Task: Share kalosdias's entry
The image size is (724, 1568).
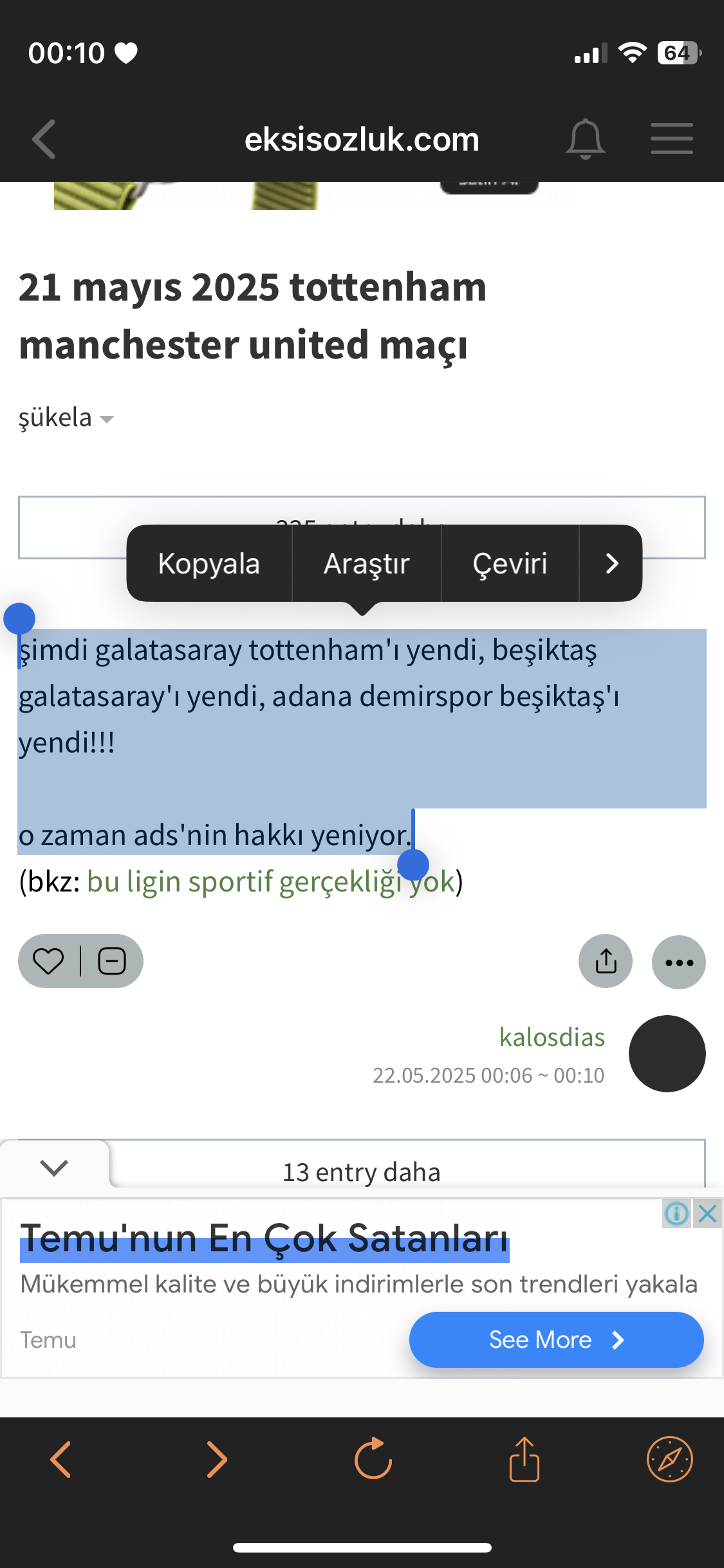Action: pyautogui.click(x=606, y=962)
